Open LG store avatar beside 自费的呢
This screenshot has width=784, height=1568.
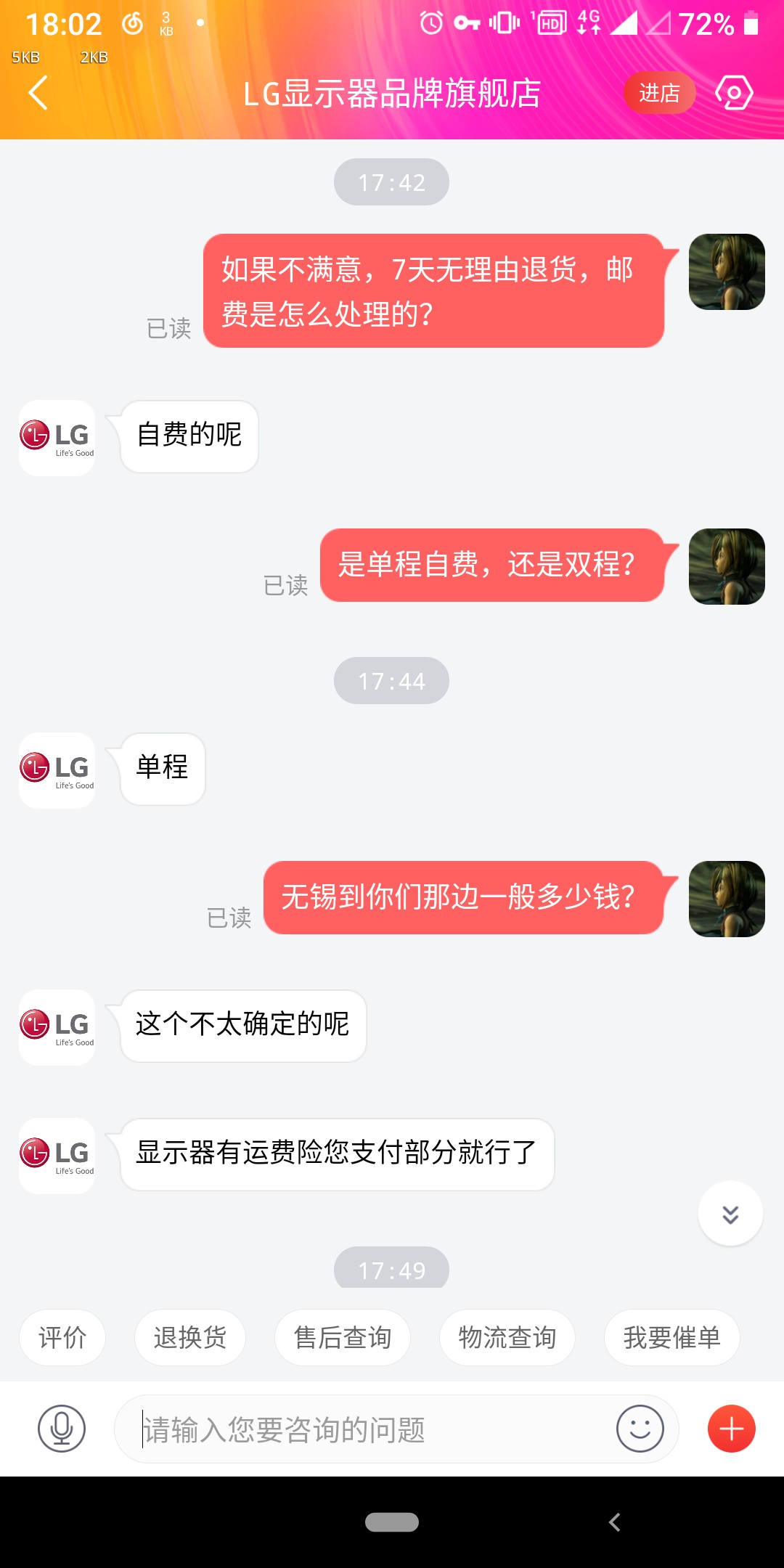57,438
